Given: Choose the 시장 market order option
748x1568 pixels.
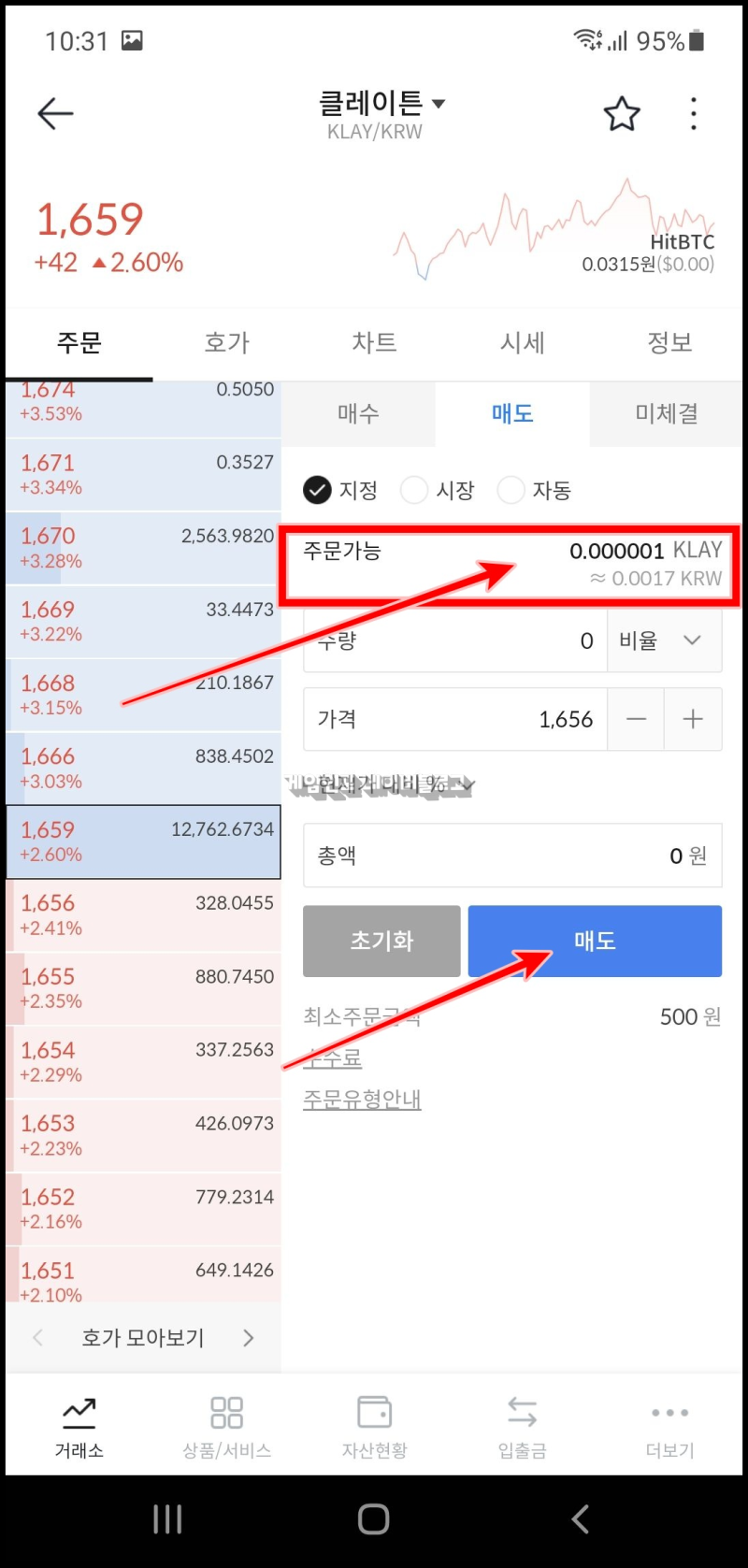Looking at the screenshot, I should point(438,490).
